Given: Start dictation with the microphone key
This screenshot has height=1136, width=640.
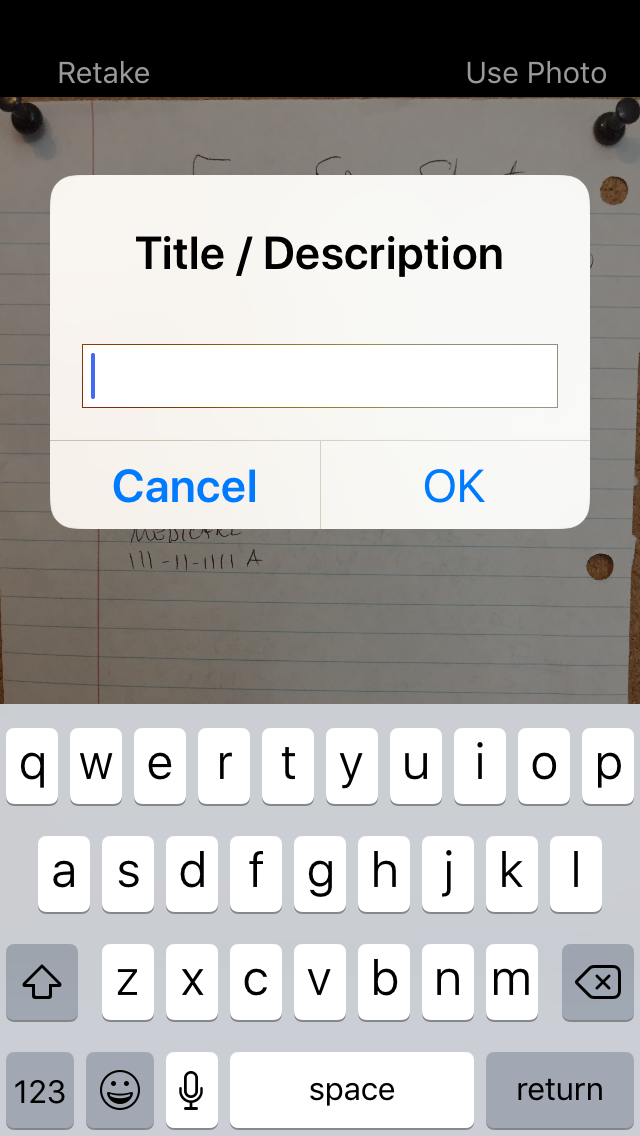Looking at the screenshot, I should [191, 1090].
